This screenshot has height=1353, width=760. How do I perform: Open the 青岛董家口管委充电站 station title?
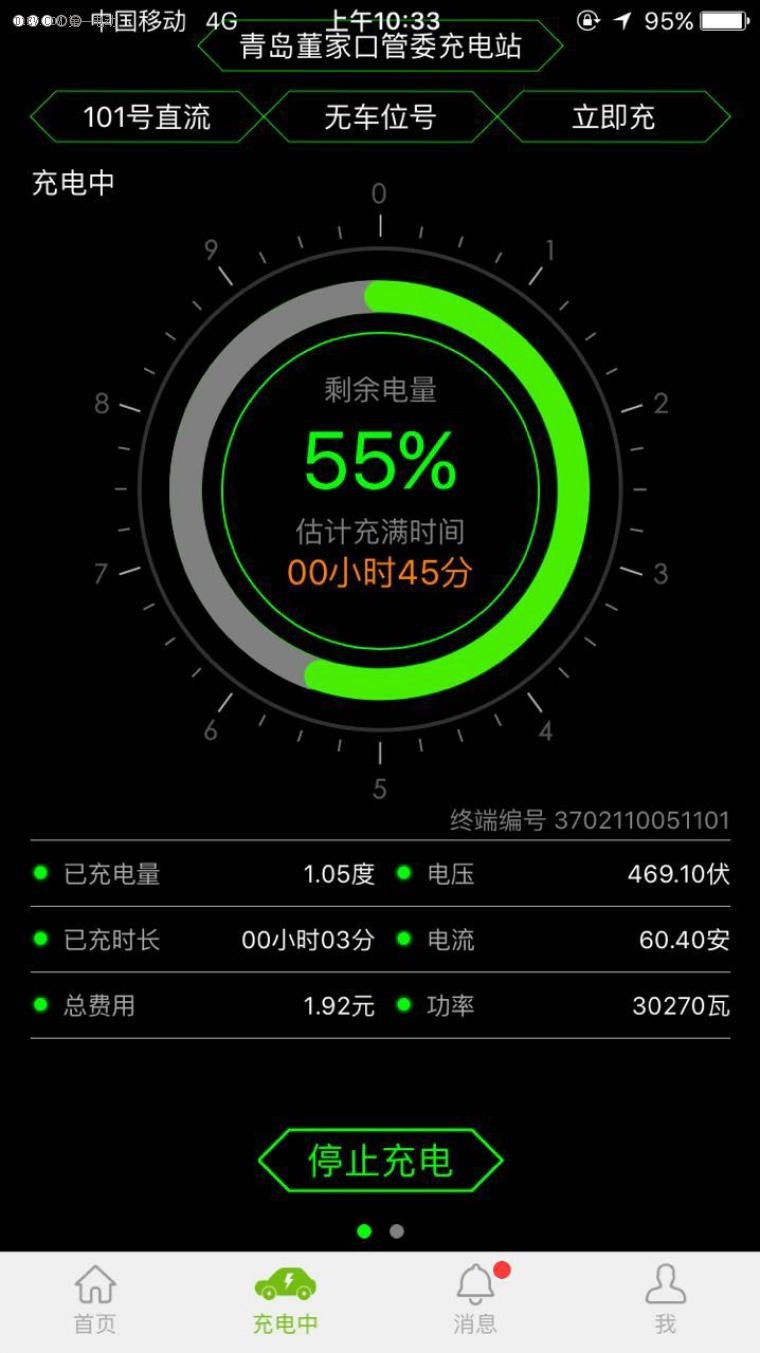click(380, 46)
